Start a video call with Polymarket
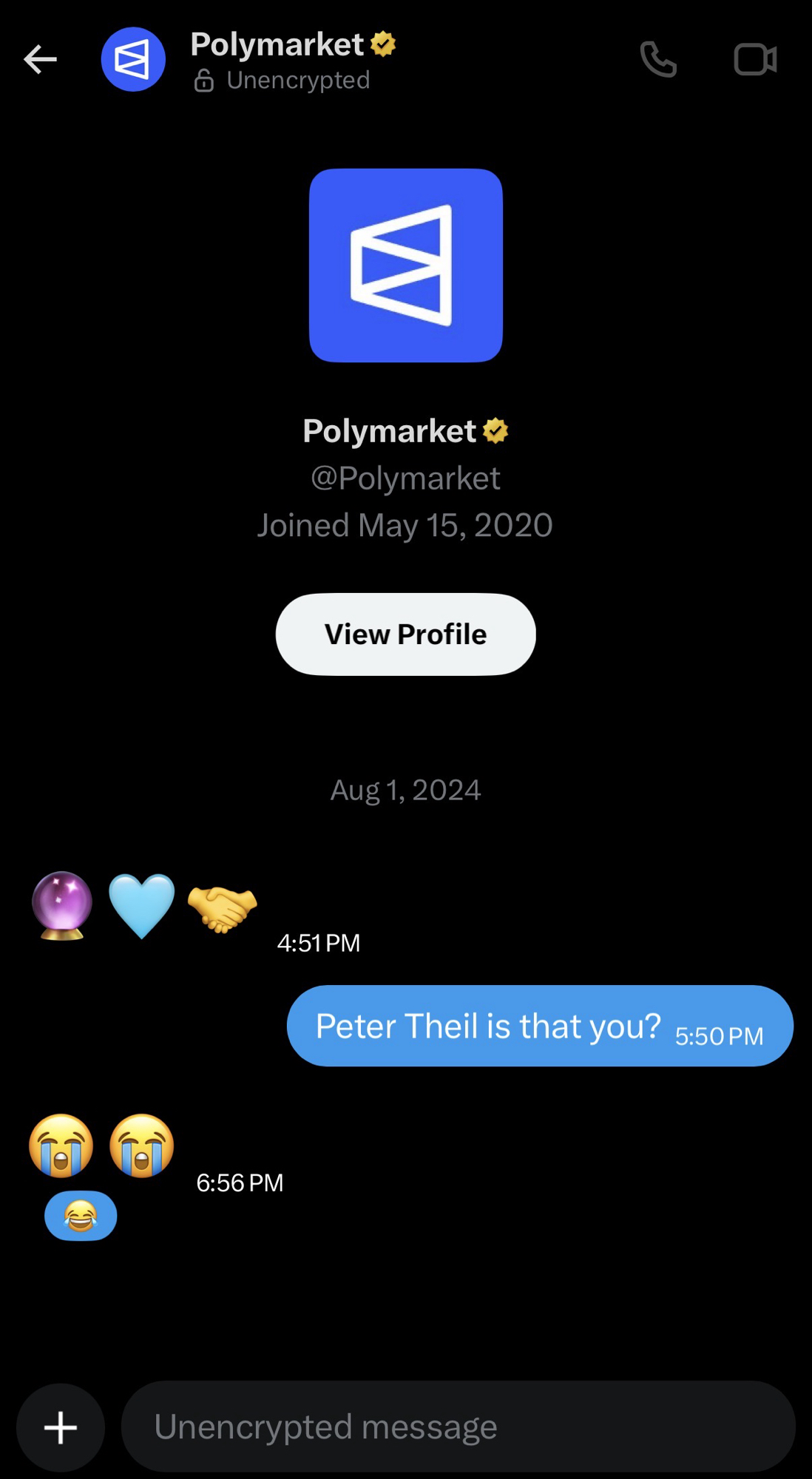This screenshot has height=1479, width=812. click(754, 59)
